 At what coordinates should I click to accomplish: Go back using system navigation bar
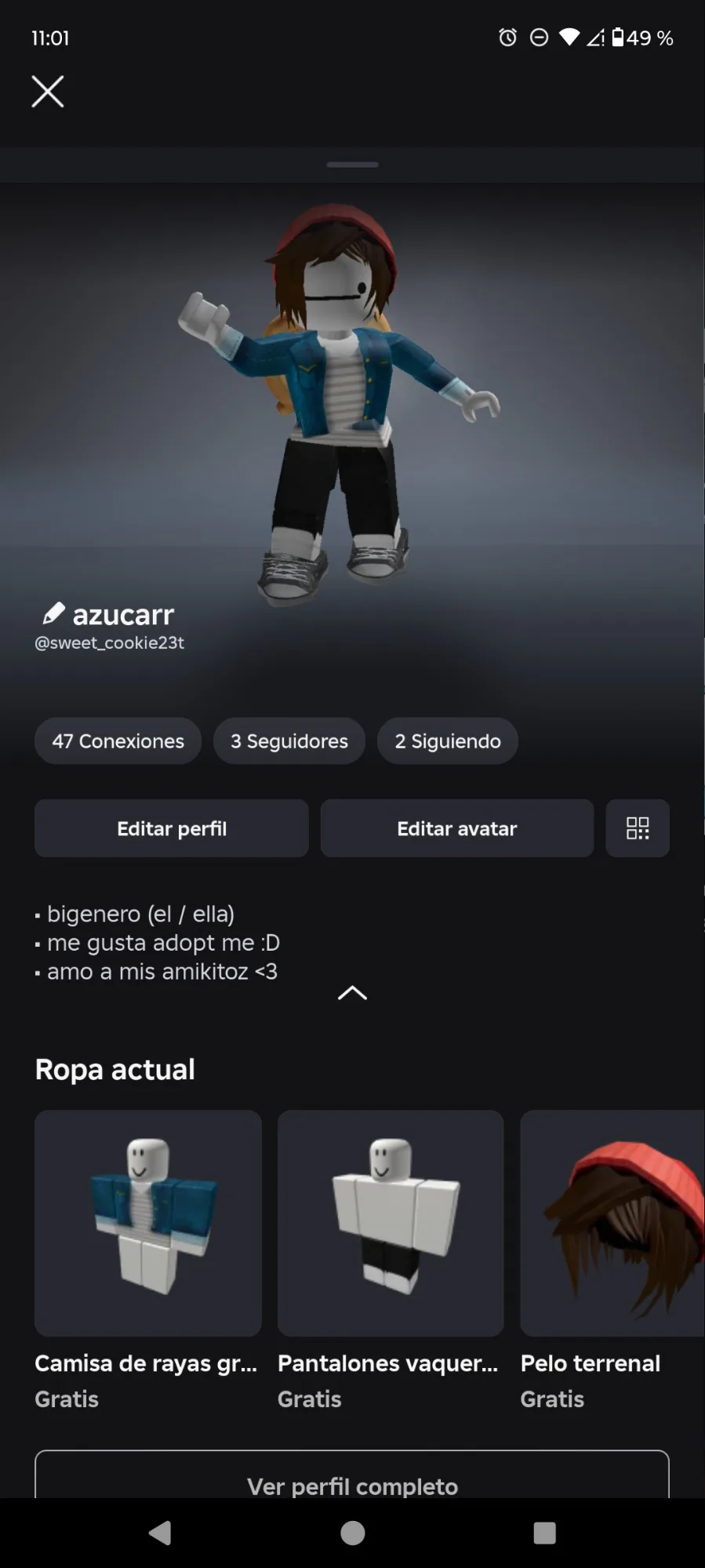click(x=160, y=1533)
